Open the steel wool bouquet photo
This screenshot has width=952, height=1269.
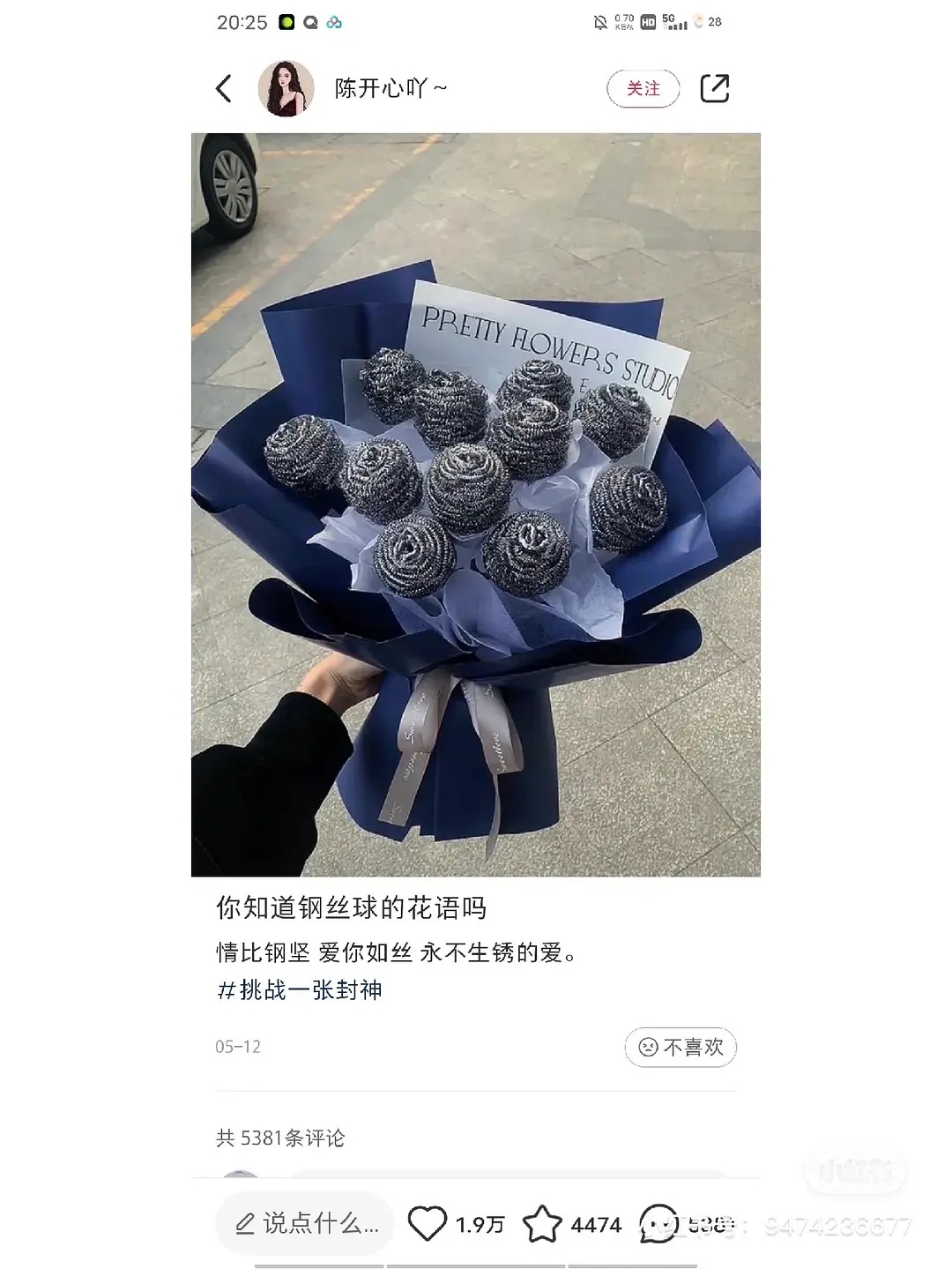(475, 504)
